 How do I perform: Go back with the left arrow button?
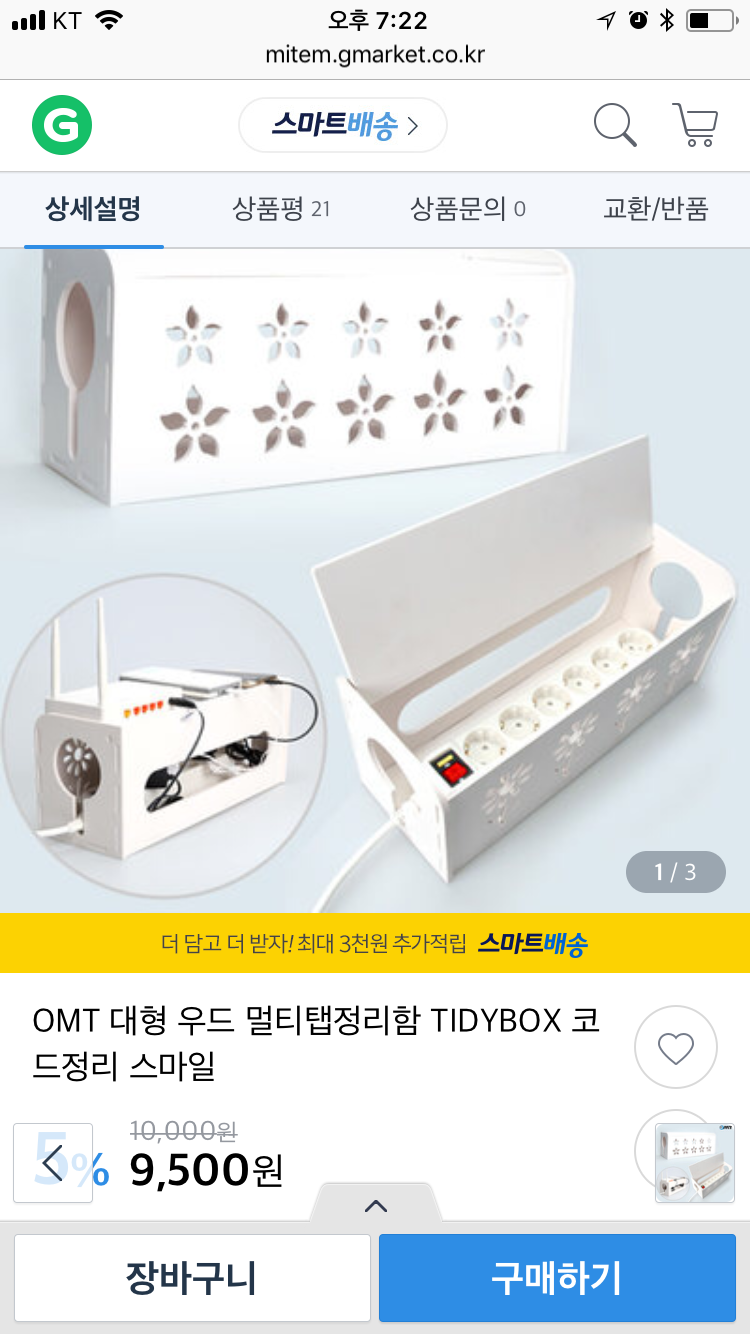pos(53,1163)
